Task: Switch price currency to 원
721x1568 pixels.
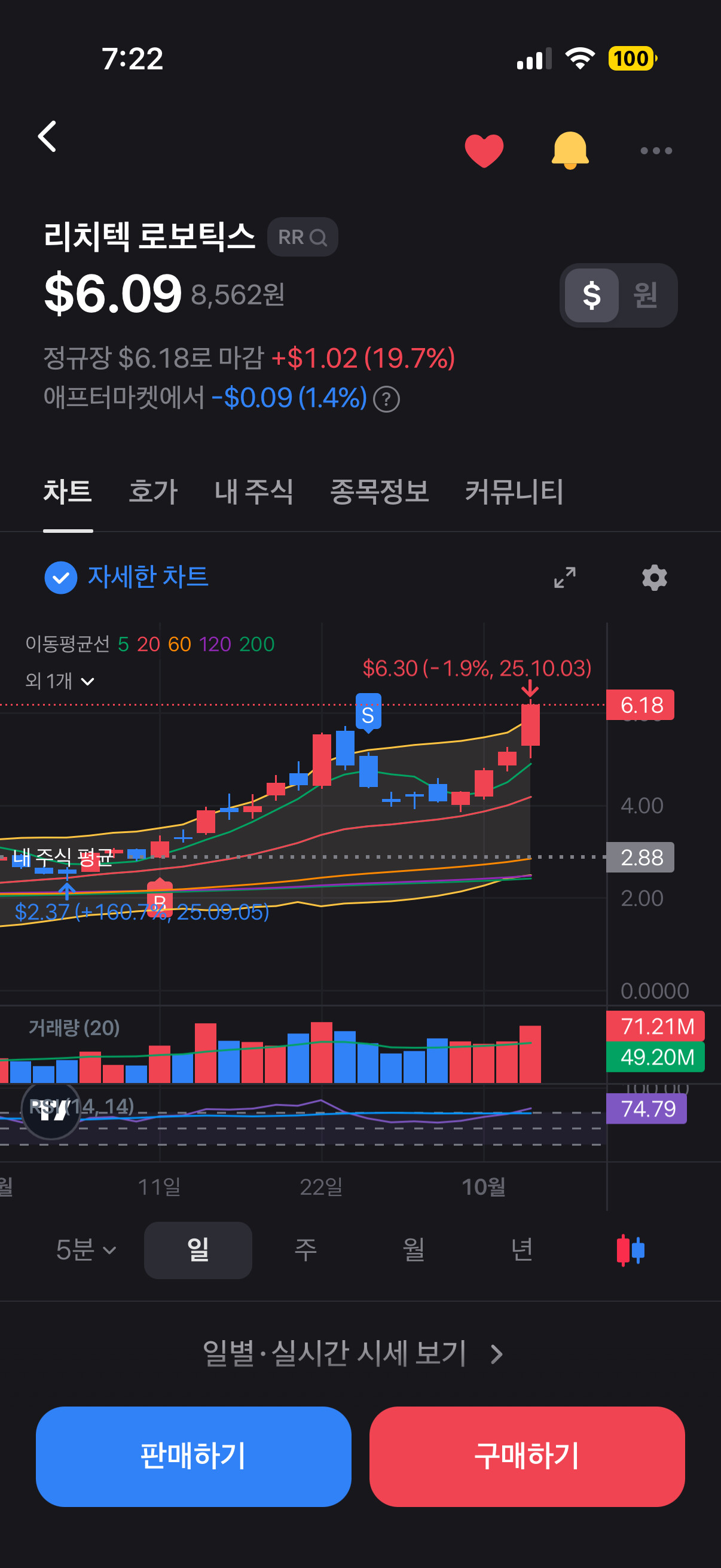Action: tap(646, 295)
